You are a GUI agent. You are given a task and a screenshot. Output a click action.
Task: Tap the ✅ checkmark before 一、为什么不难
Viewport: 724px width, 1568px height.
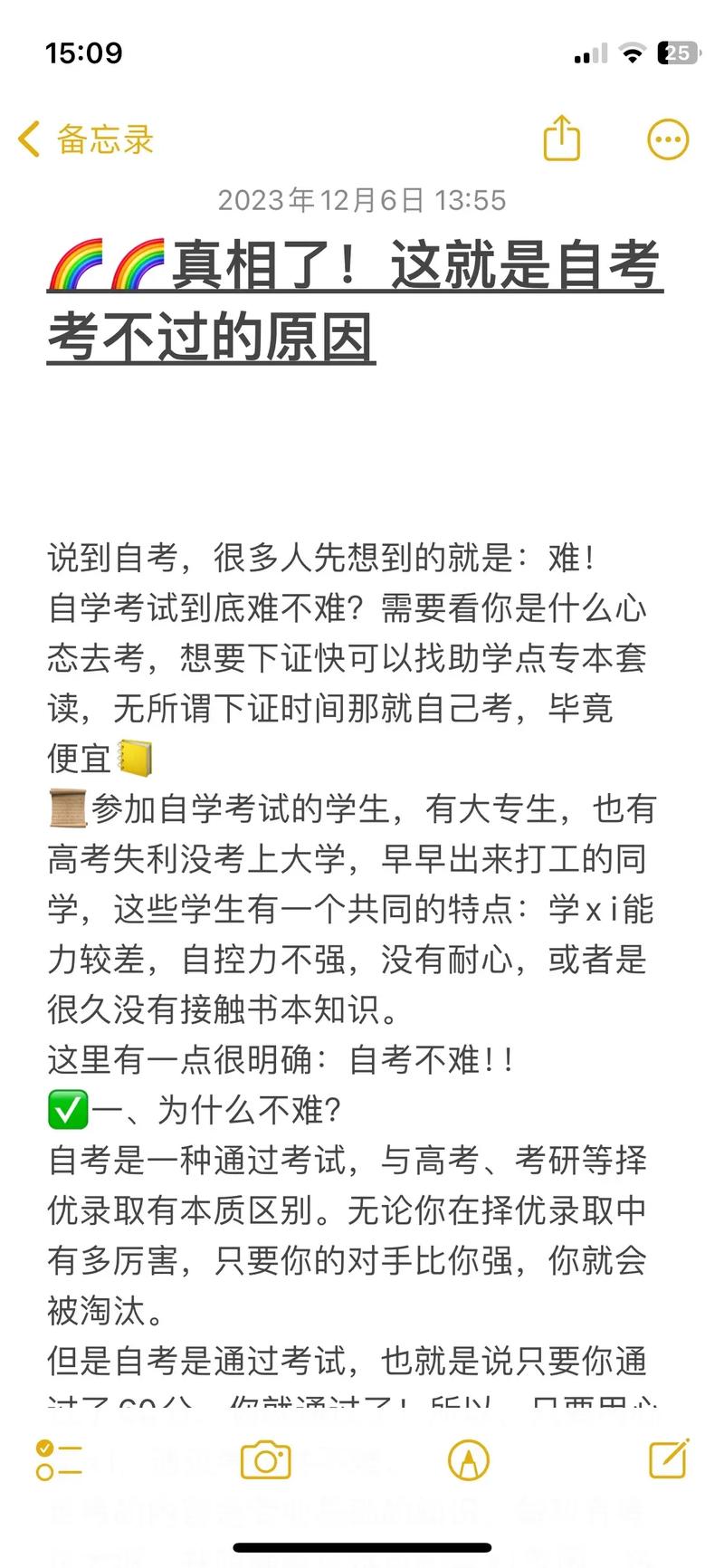(x=66, y=1109)
